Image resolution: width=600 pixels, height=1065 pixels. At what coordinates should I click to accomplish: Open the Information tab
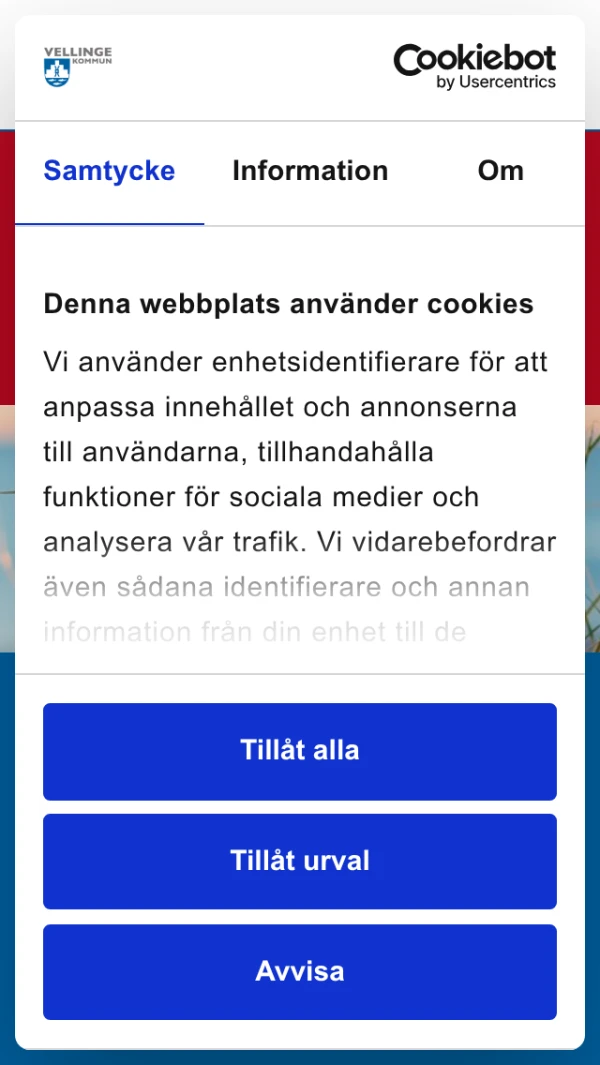[x=310, y=171]
